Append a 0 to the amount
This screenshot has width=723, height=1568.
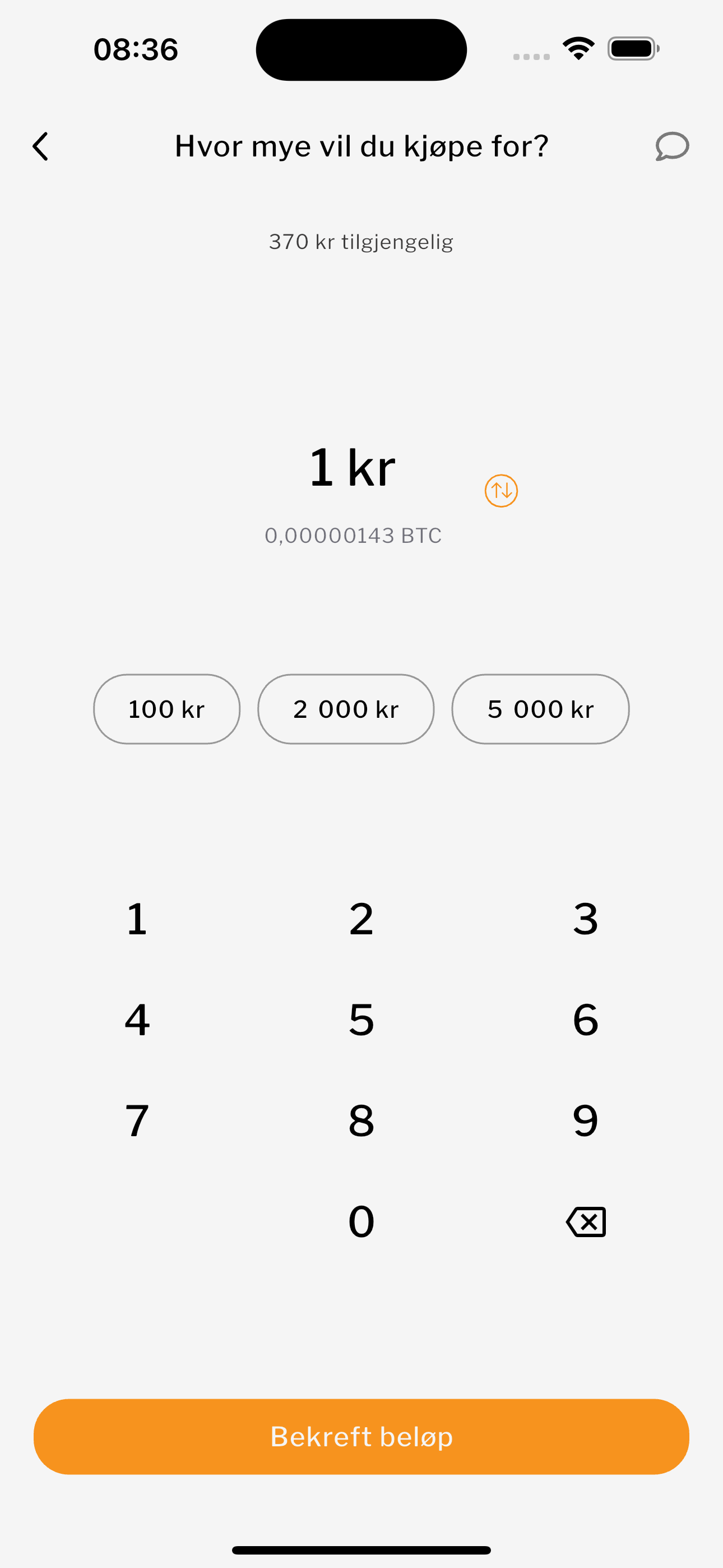[361, 1221]
